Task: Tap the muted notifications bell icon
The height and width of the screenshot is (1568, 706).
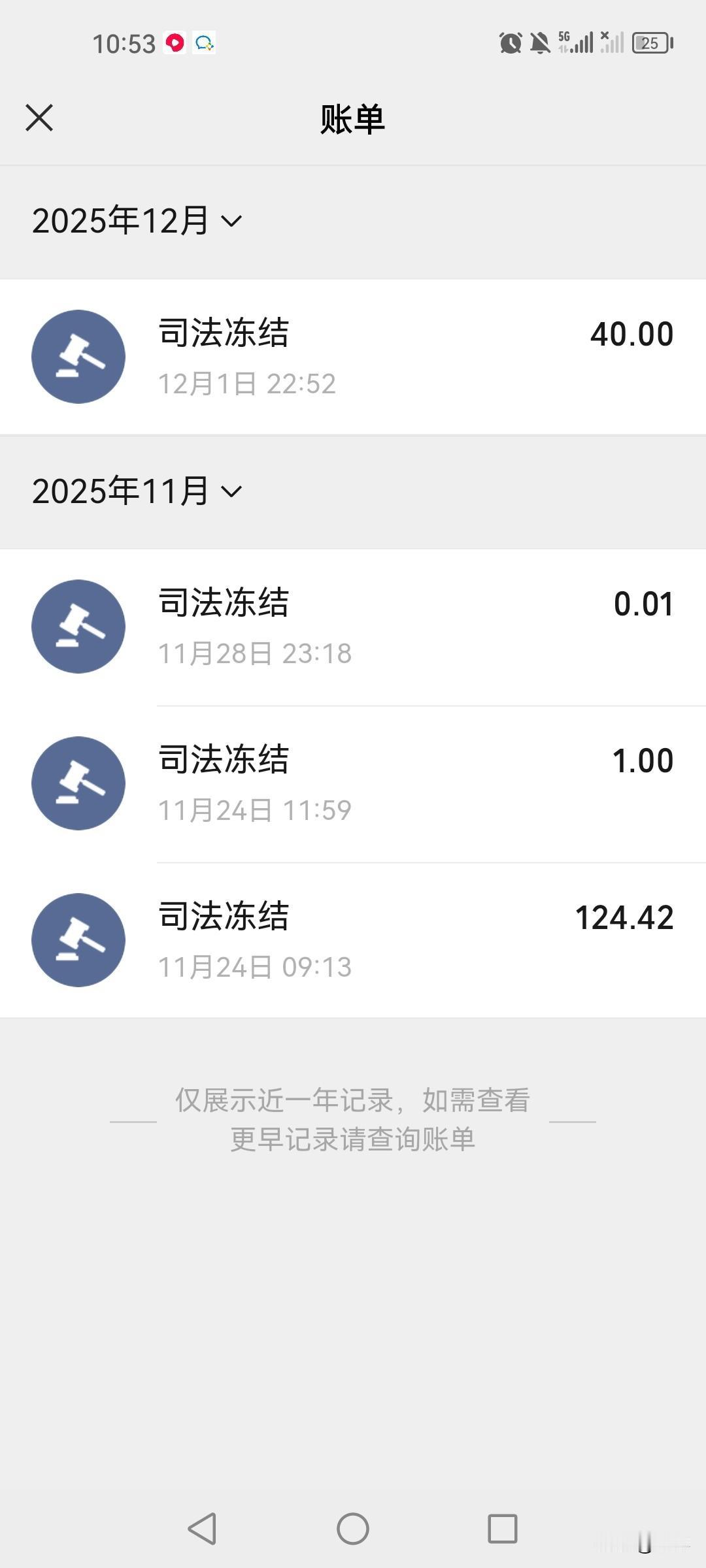Action: tap(540, 42)
